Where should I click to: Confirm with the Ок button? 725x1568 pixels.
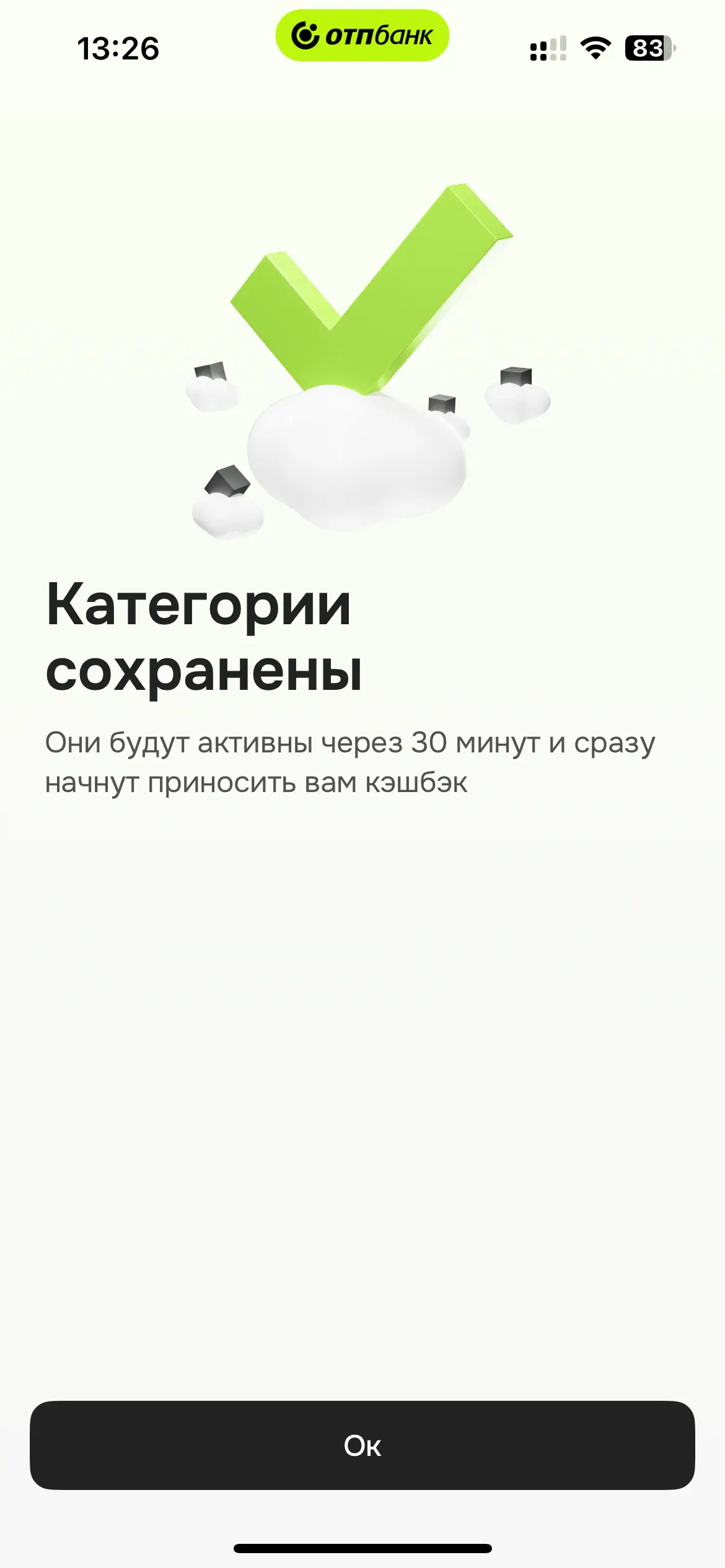tap(362, 1446)
